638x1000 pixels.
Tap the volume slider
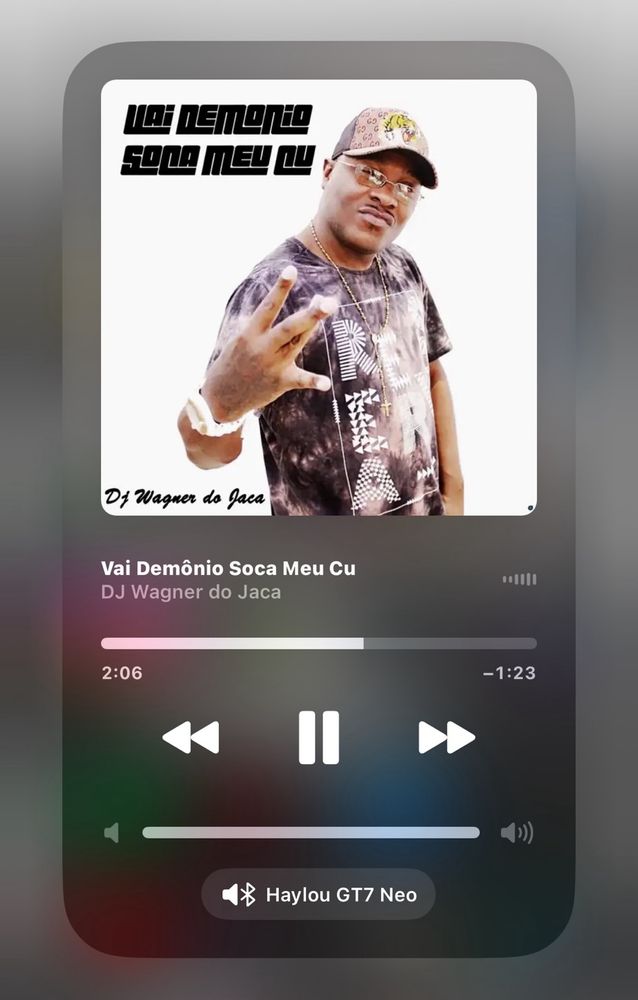[311, 832]
